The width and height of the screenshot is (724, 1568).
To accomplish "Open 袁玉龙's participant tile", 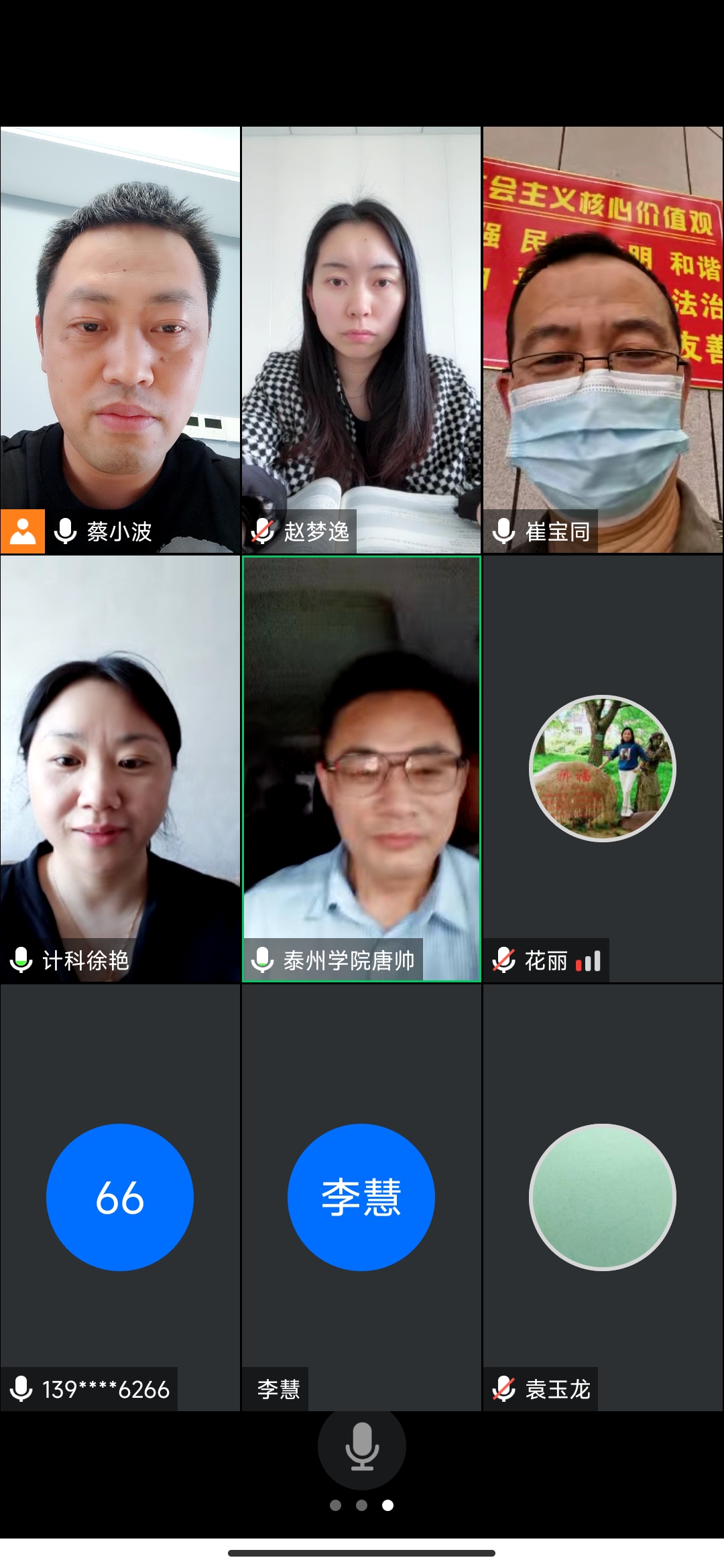I will click(603, 1197).
